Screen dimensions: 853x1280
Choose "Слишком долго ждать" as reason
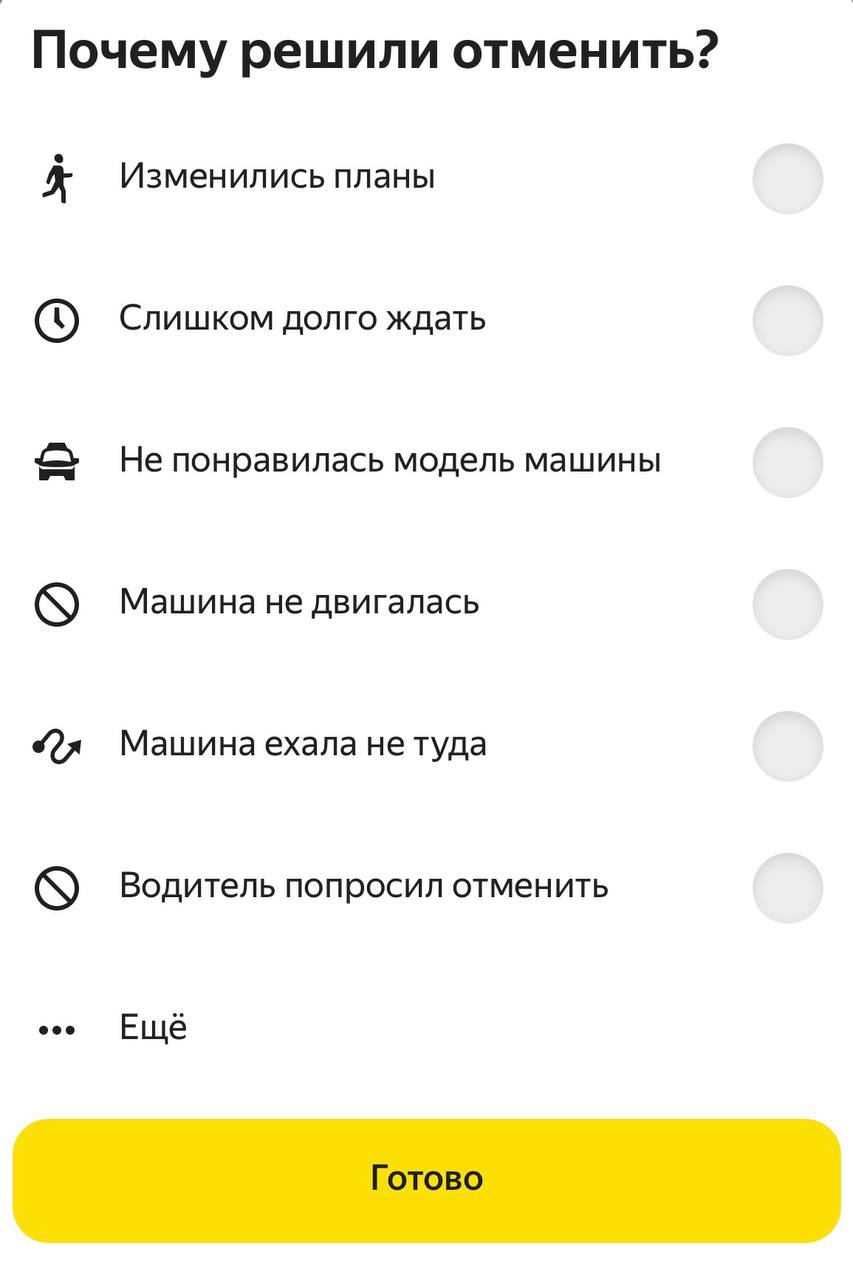(x=787, y=321)
